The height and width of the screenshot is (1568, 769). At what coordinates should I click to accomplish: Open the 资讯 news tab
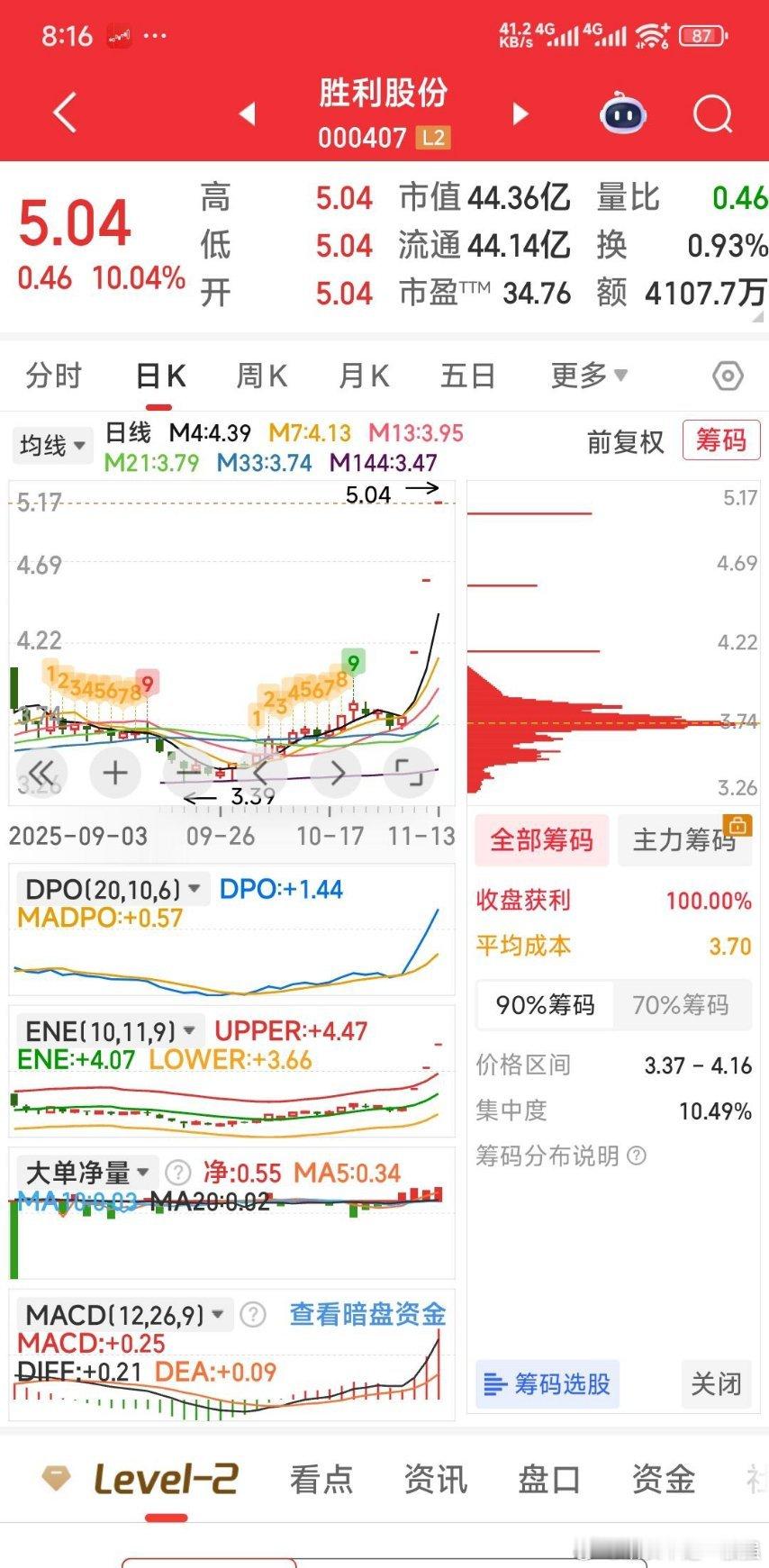click(x=436, y=1479)
